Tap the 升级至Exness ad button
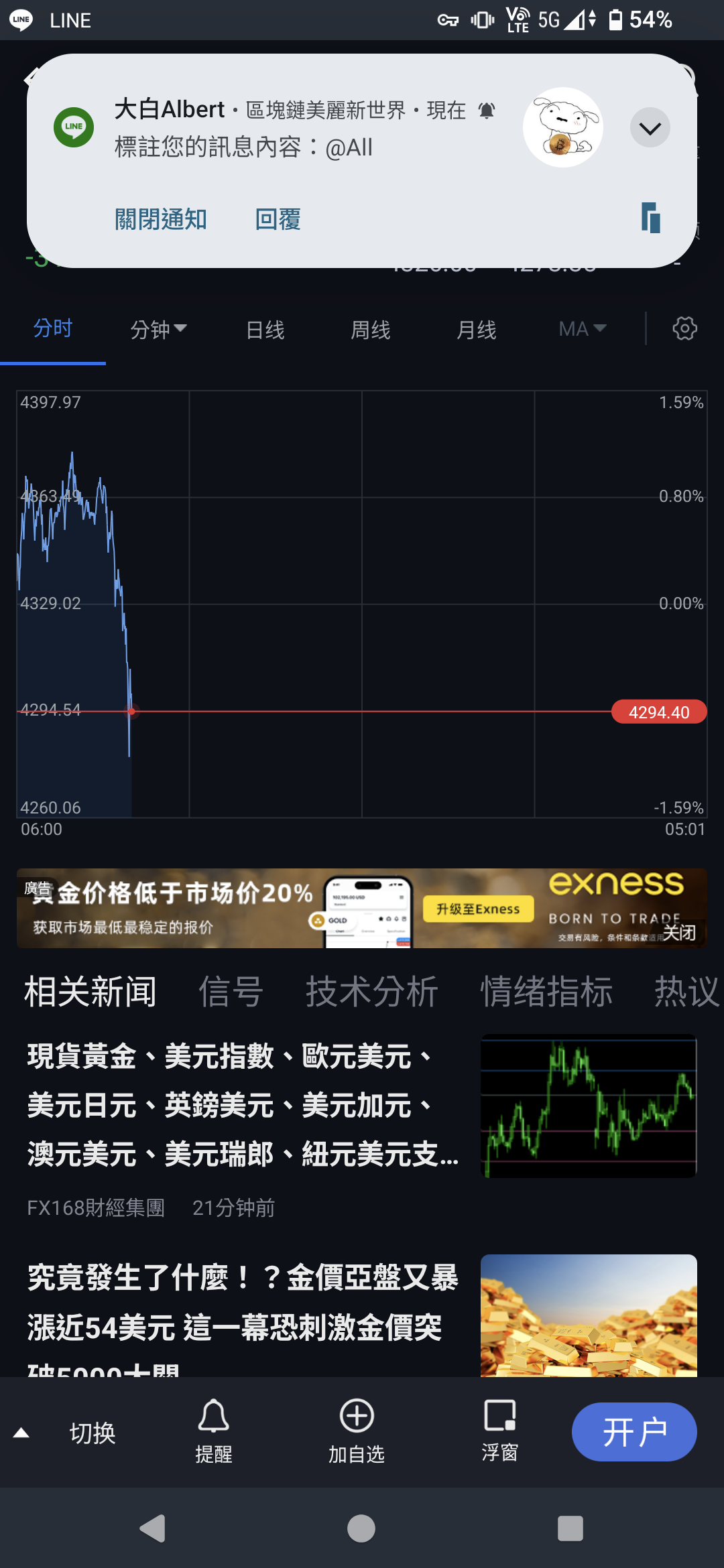 point(478,909)
